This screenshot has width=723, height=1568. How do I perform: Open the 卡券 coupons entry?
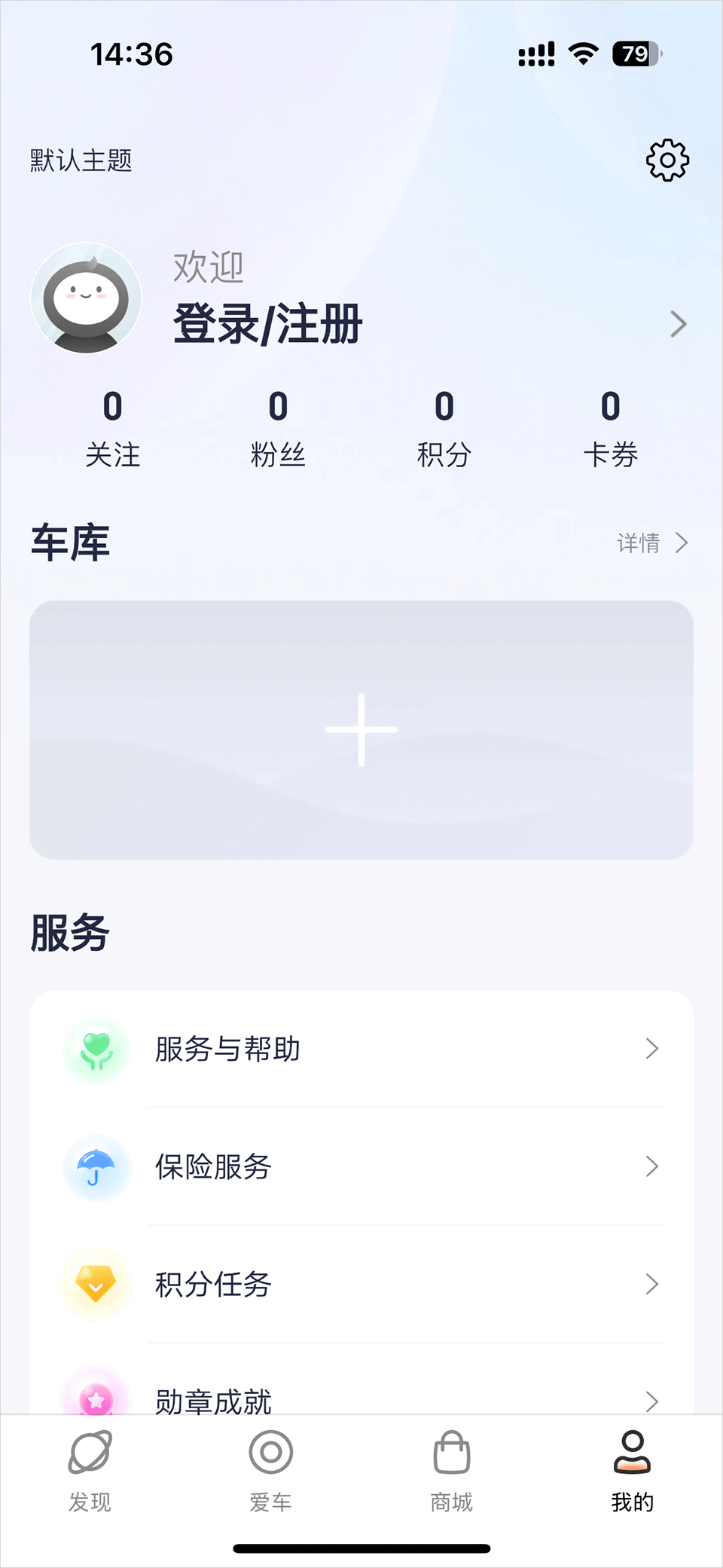[610, 427]
